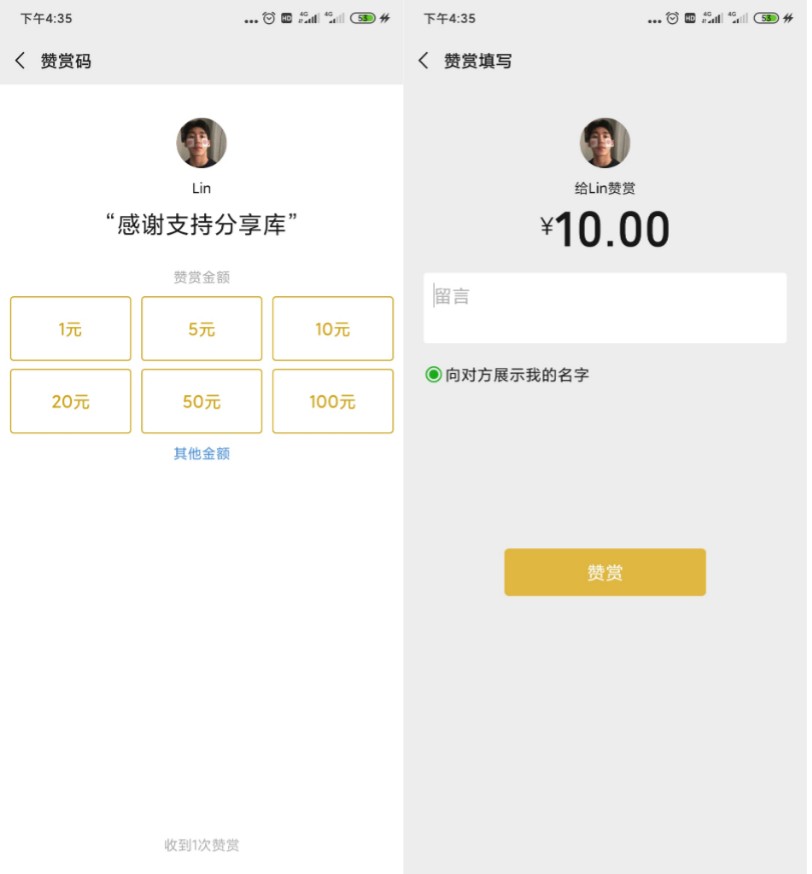Open 其他金额 to enter custom amount
This screenshot has width=812, height=874.
click(x=201, y=453)
